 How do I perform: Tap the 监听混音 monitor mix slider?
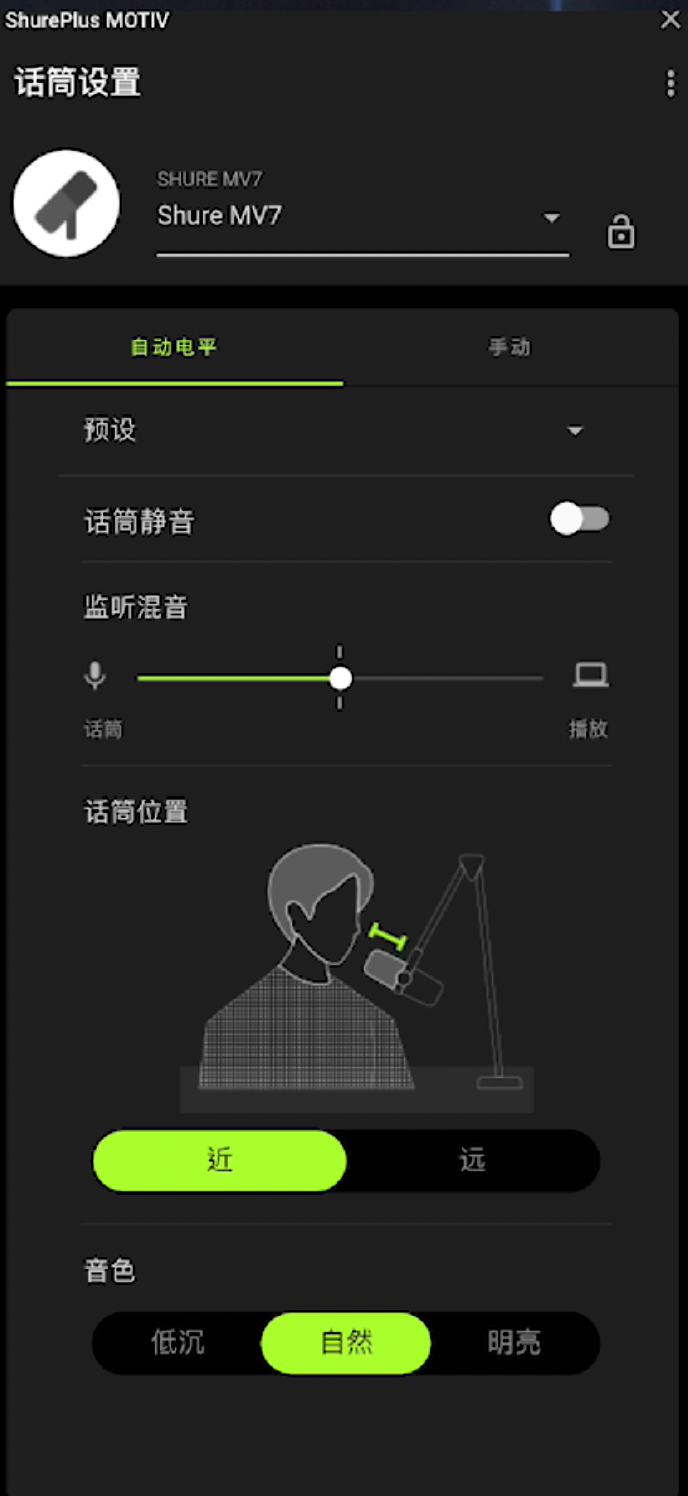tap(341, 679)
